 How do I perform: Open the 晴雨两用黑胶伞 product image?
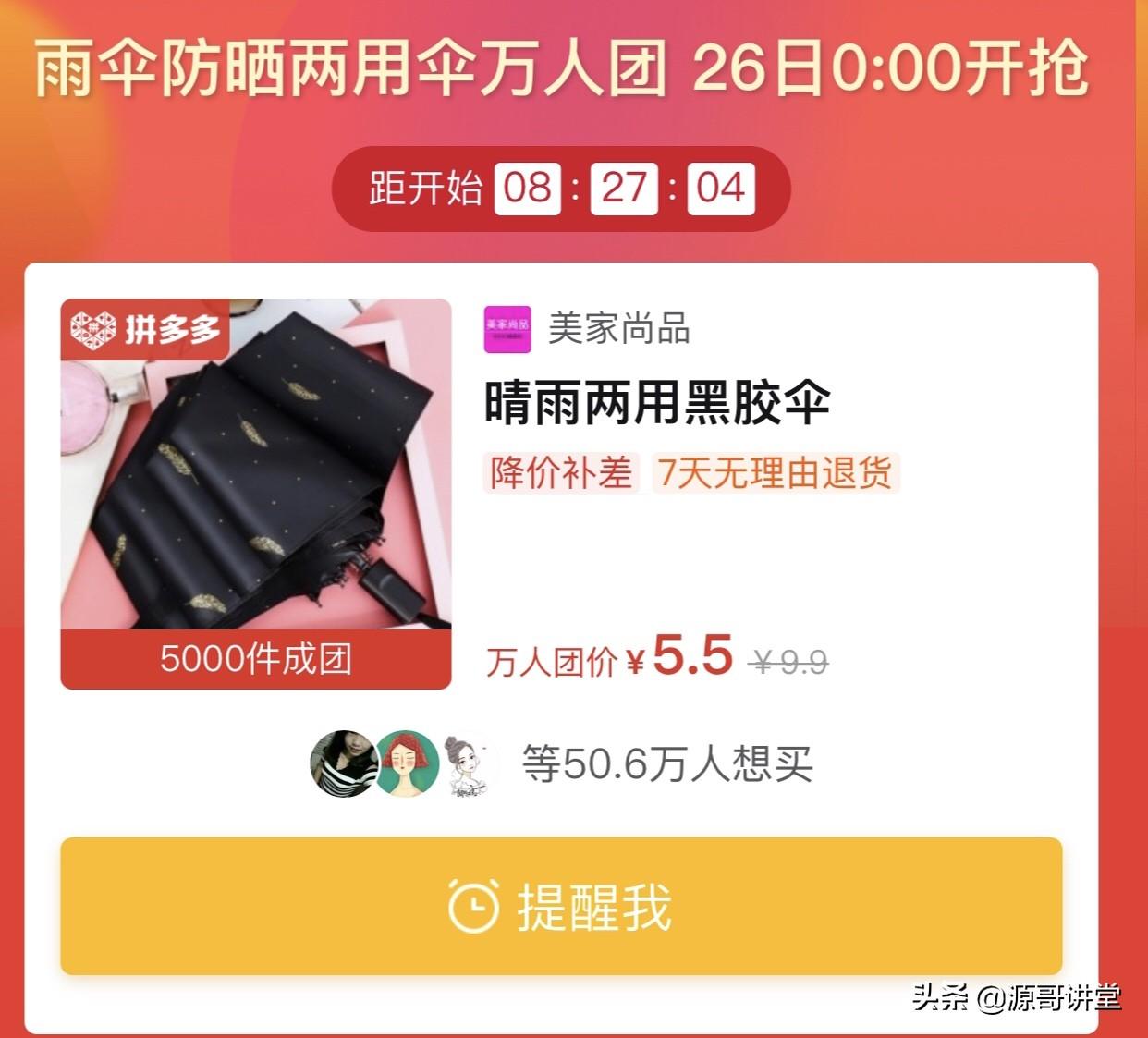click(256, 494)
